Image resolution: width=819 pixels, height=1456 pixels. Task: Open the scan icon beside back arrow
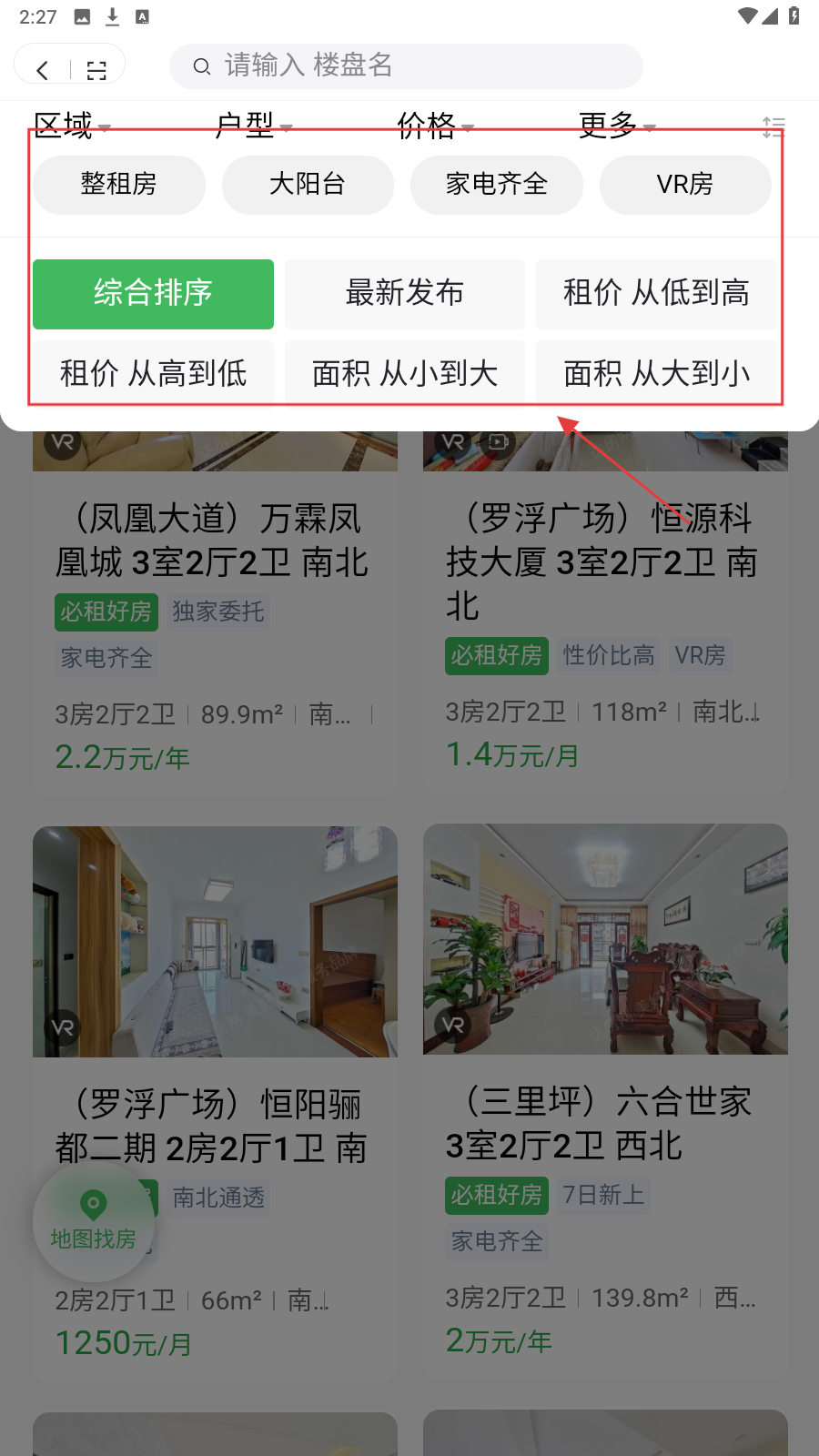point(96,70)
